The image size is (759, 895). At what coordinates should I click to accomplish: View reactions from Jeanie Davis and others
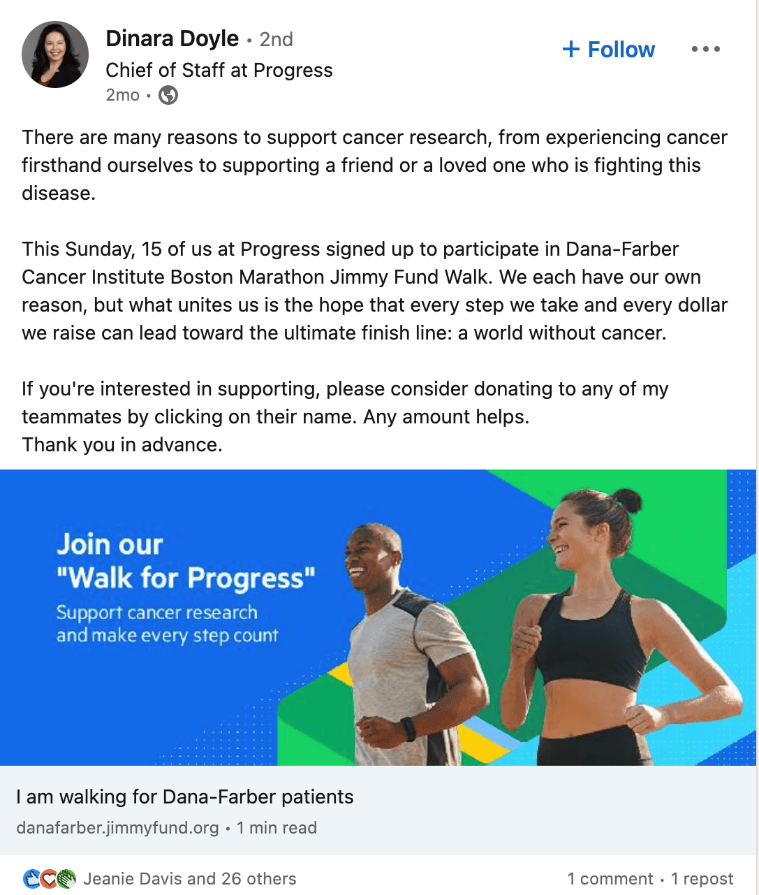coord(189,879)
